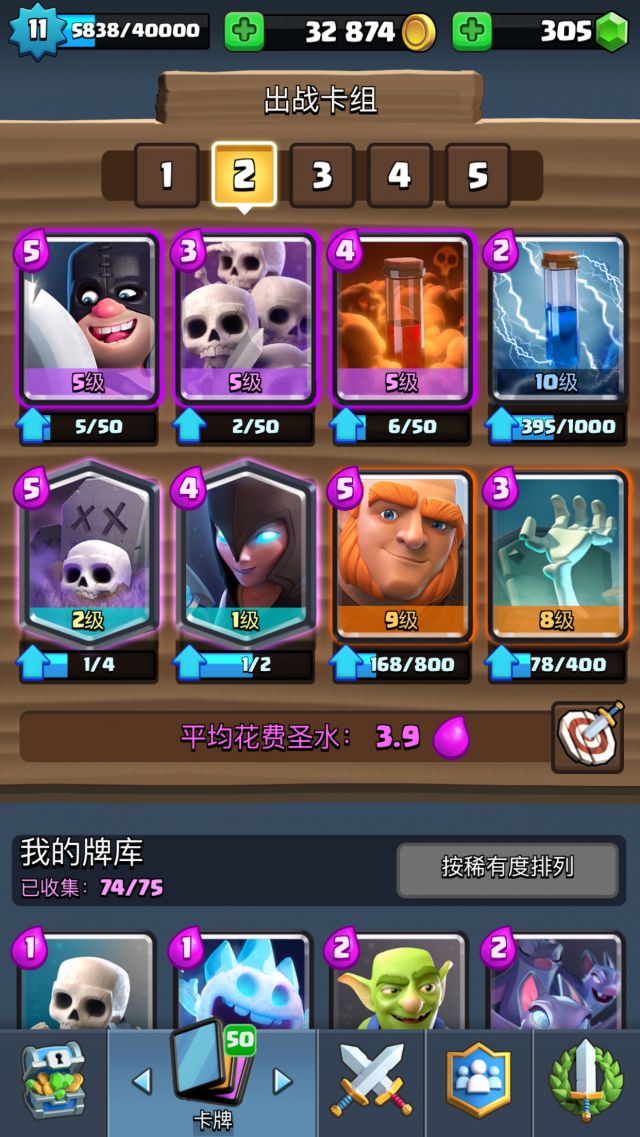The image size is (640, 1137).
Task: Switch to battle deck 4
Action: tap(399, 176)
